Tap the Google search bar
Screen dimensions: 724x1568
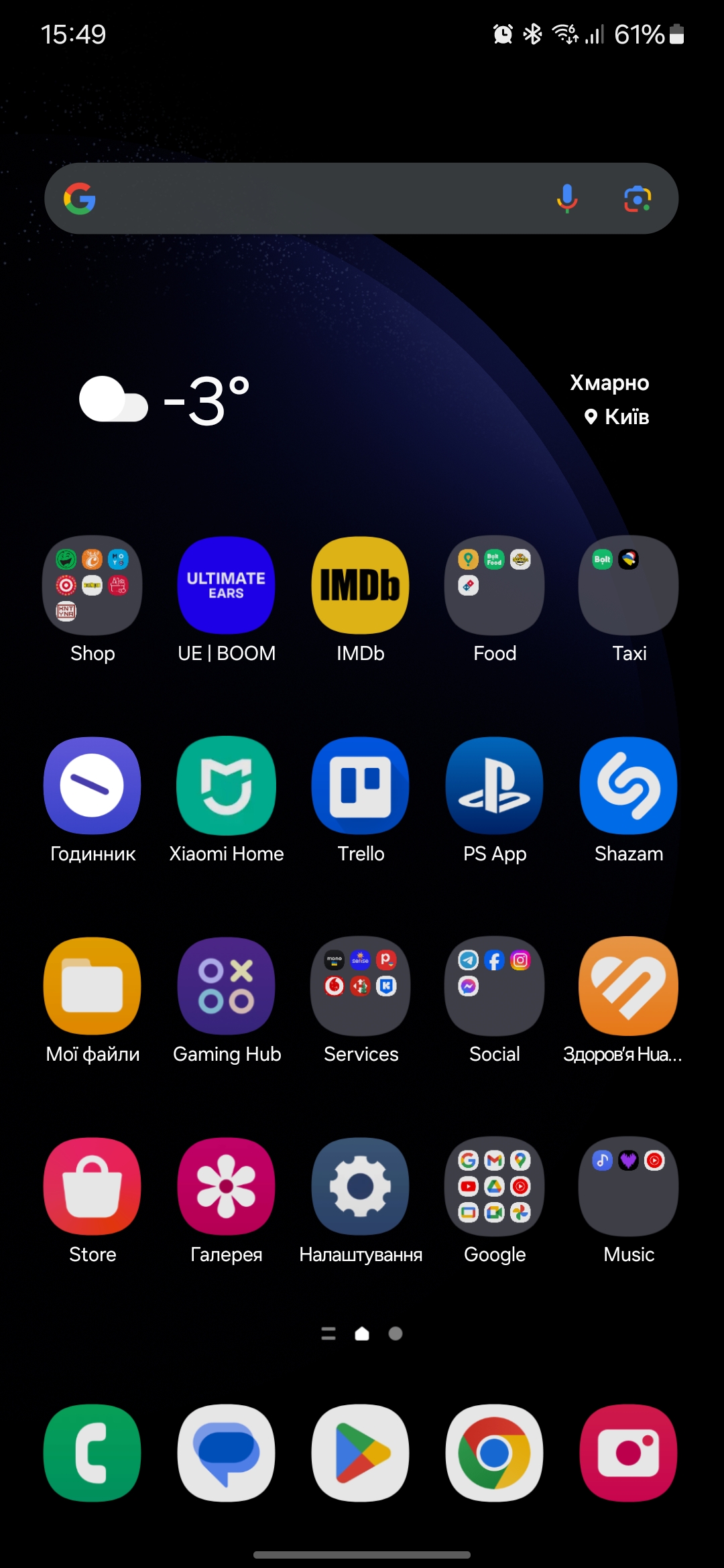click(322, 198)
